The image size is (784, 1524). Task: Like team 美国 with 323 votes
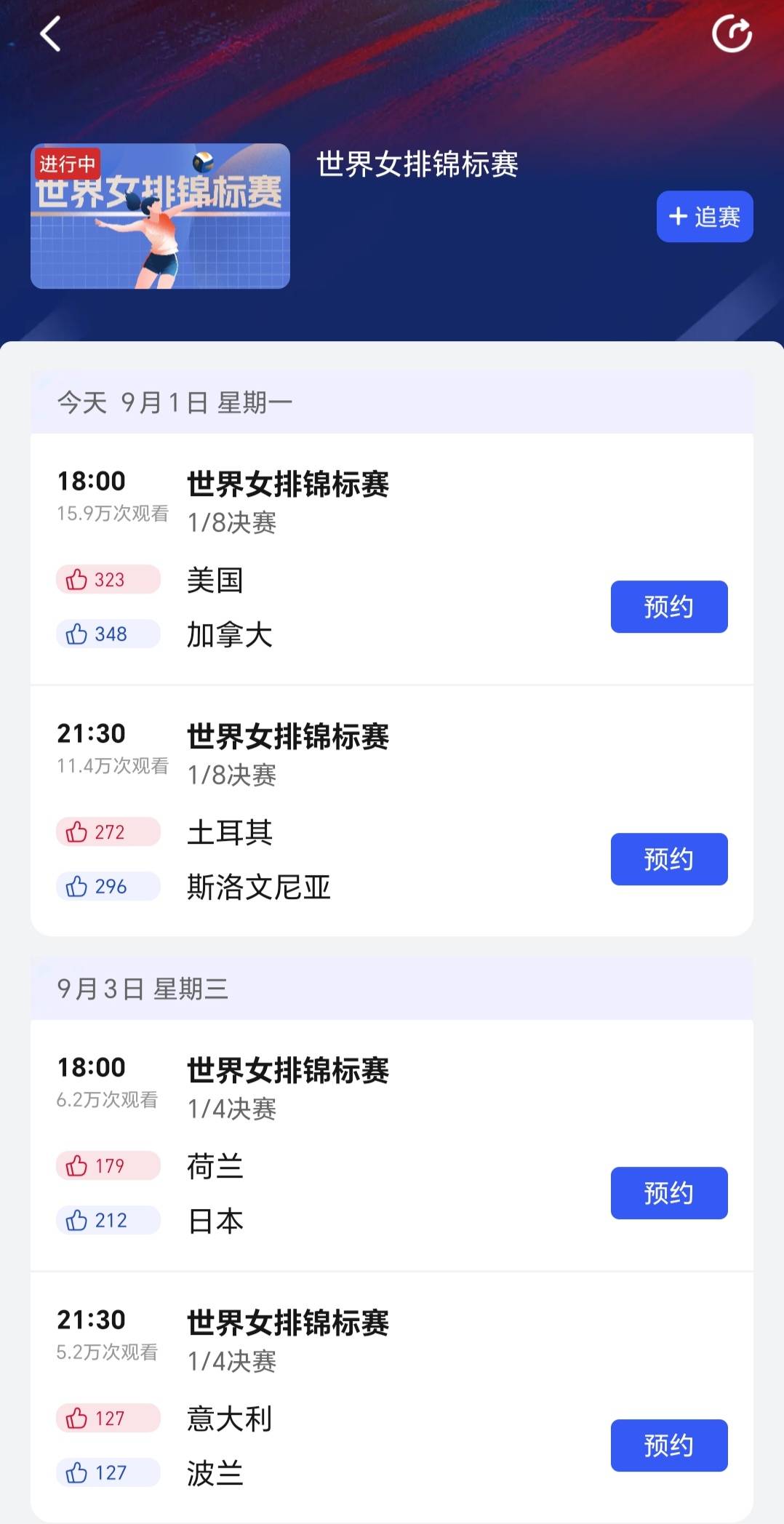pos(108,580)
